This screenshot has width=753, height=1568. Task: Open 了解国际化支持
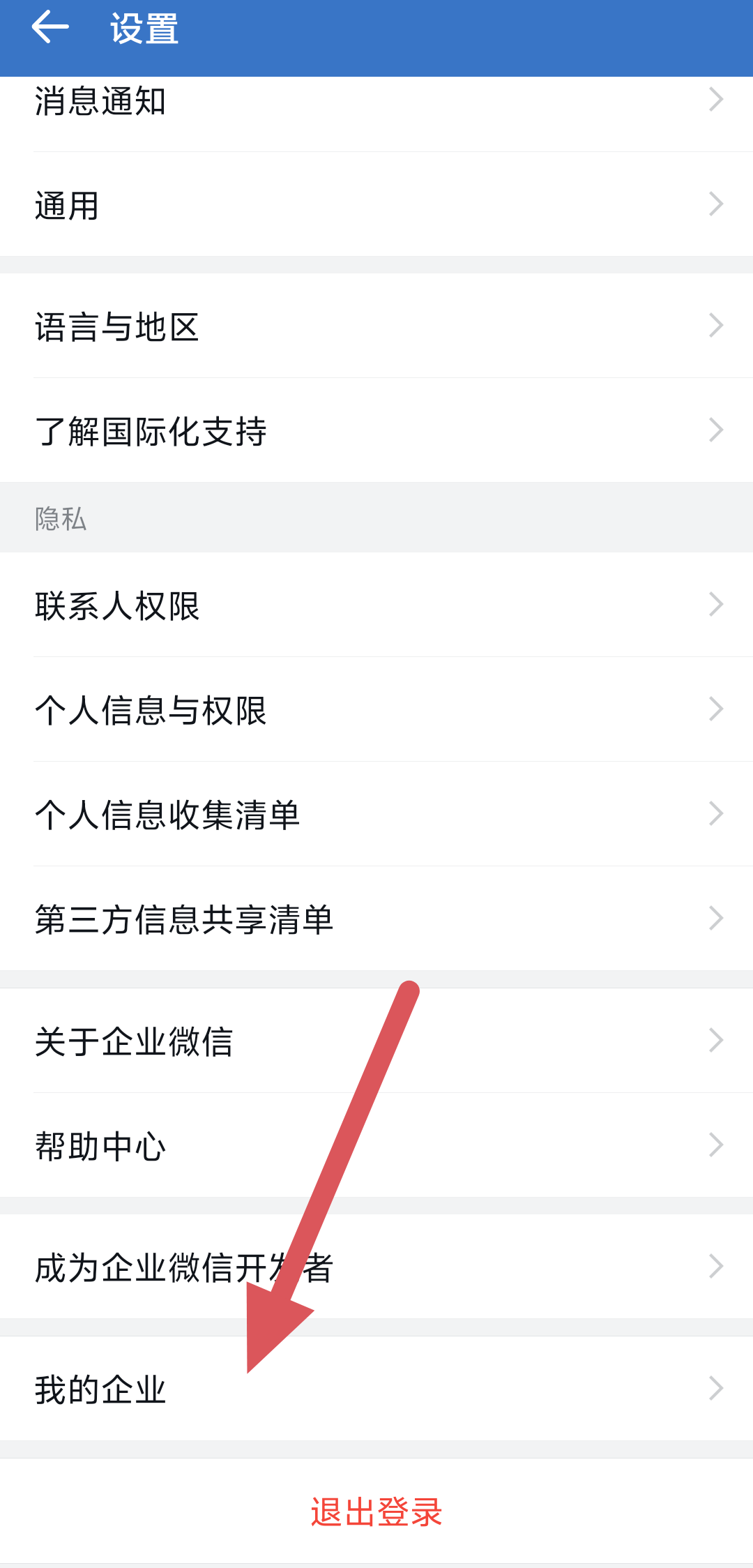376,430
